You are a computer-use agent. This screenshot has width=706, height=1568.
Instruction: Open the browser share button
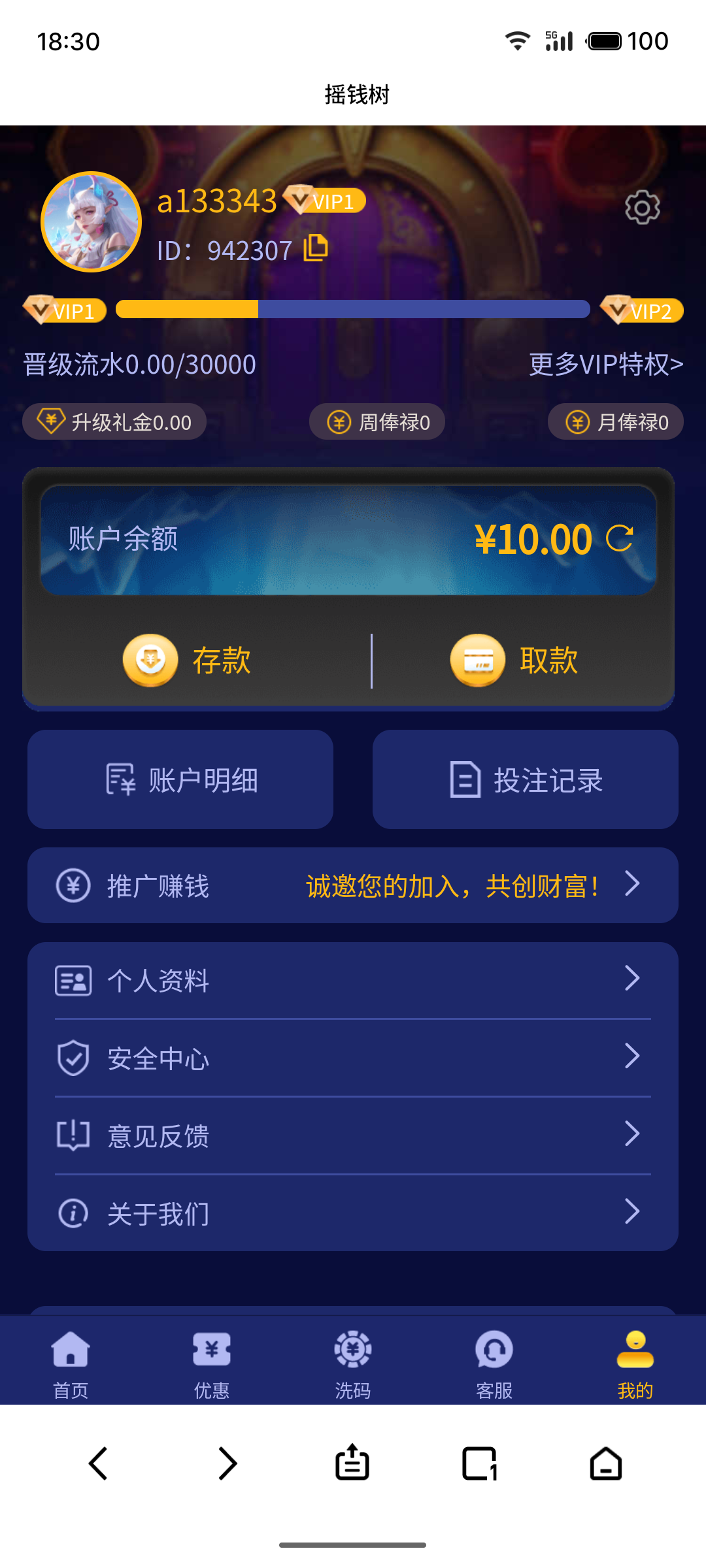(352, 1463)
